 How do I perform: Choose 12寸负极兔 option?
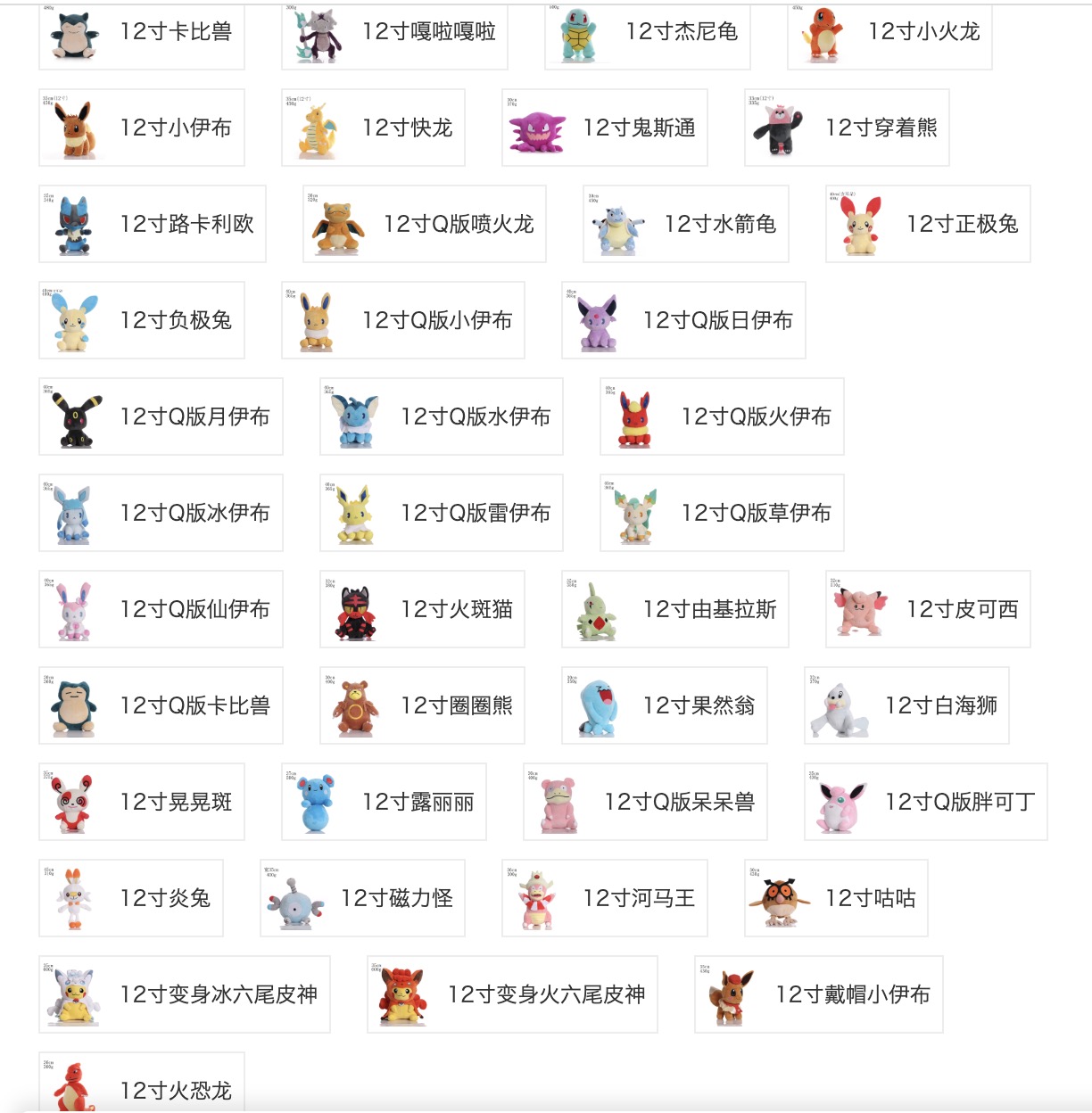[x=142, y=320]
